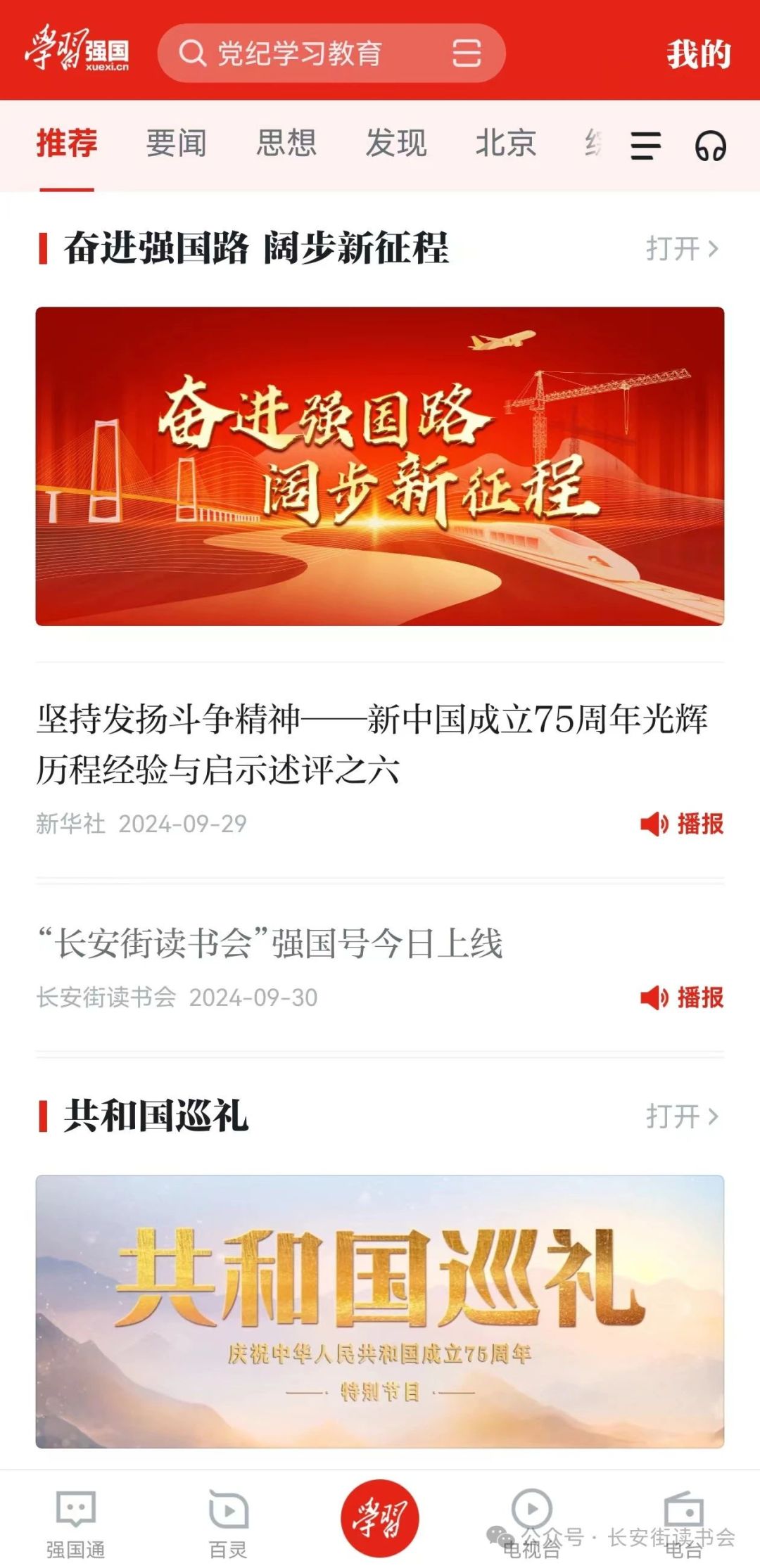
Task: Open the article 坚持发扬斗争精神
Action: 372,744
